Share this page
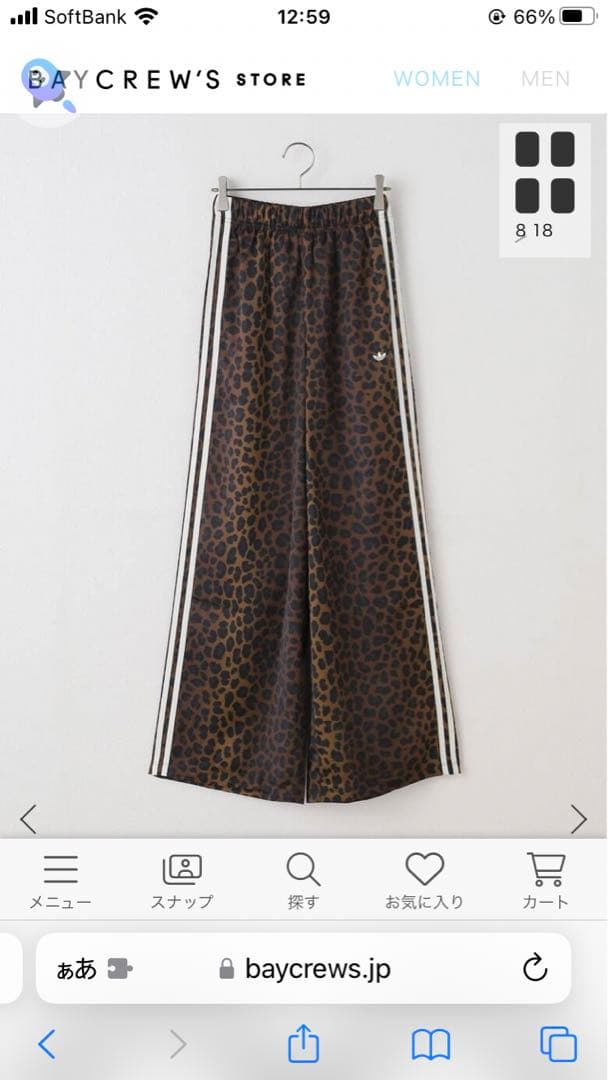 [303, 1045]
